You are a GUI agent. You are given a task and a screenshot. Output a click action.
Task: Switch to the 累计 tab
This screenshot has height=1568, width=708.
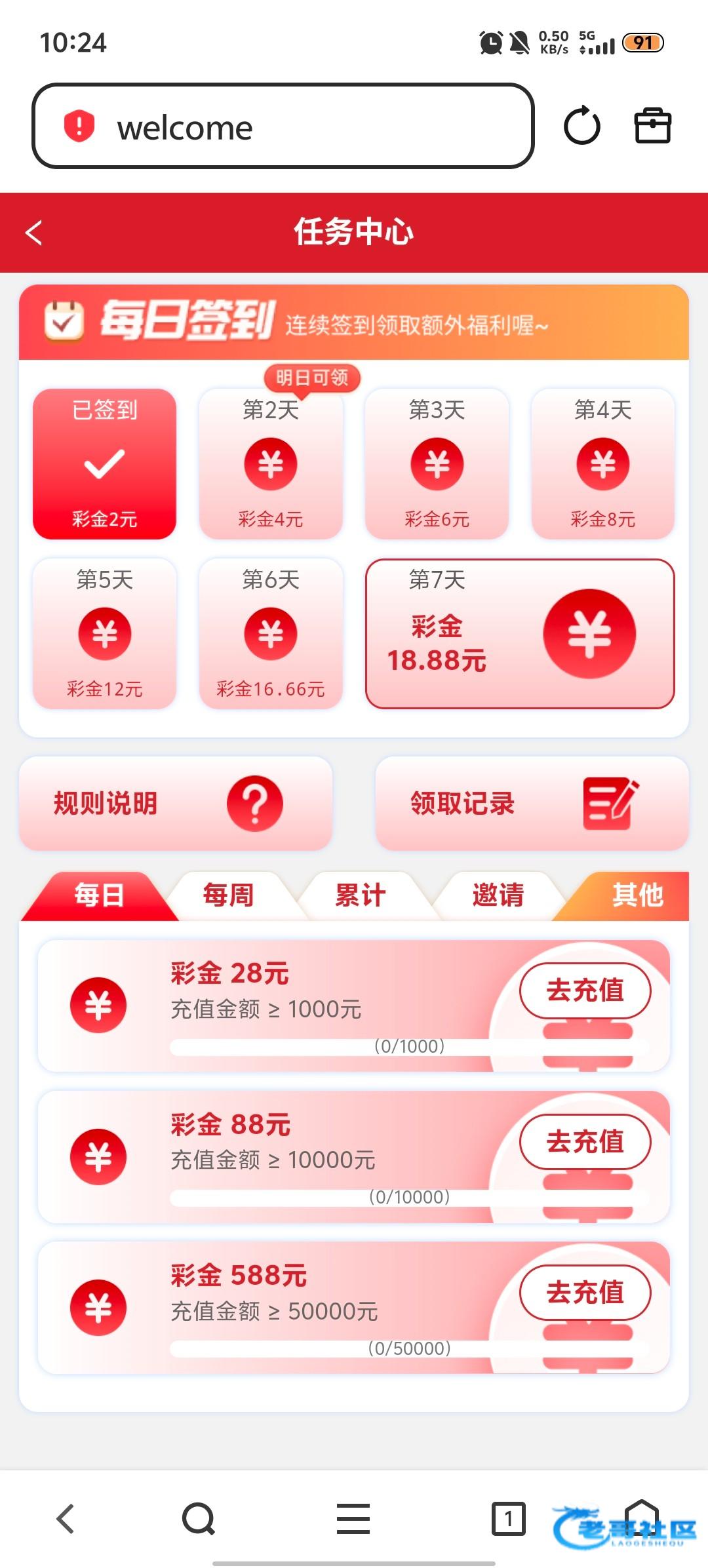point(361,895)
